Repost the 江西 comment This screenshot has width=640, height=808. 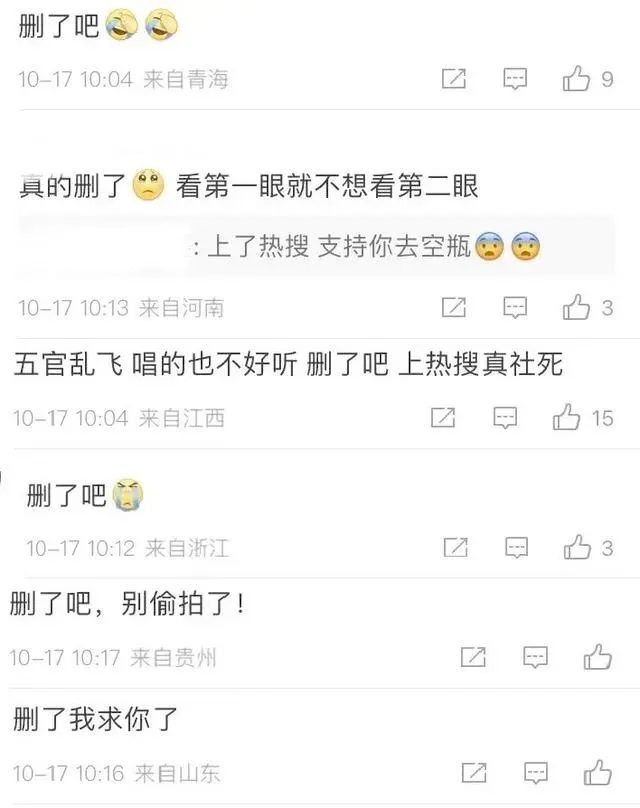coord(443,417)
